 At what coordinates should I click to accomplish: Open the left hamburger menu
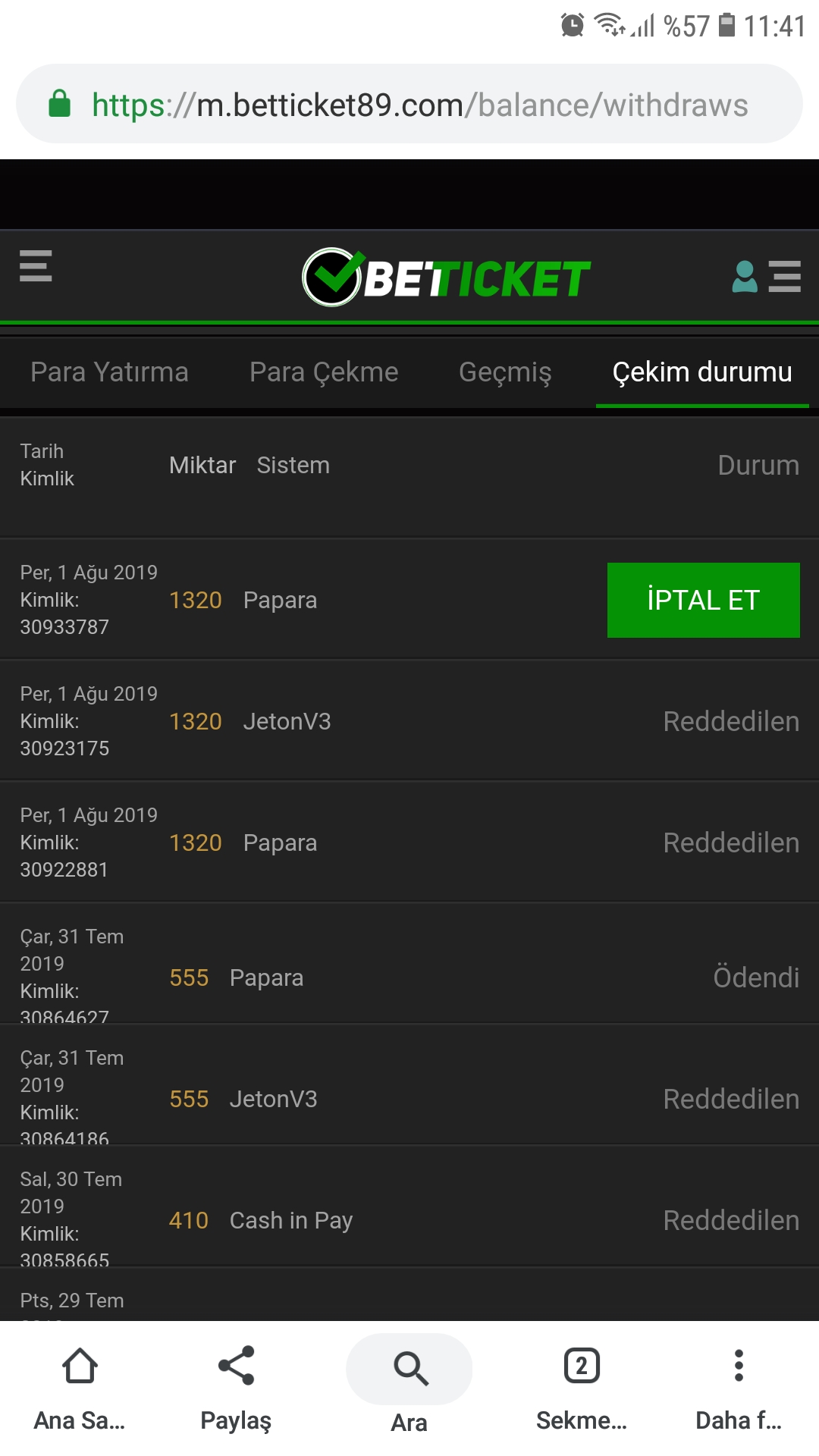tap(36, 265)
